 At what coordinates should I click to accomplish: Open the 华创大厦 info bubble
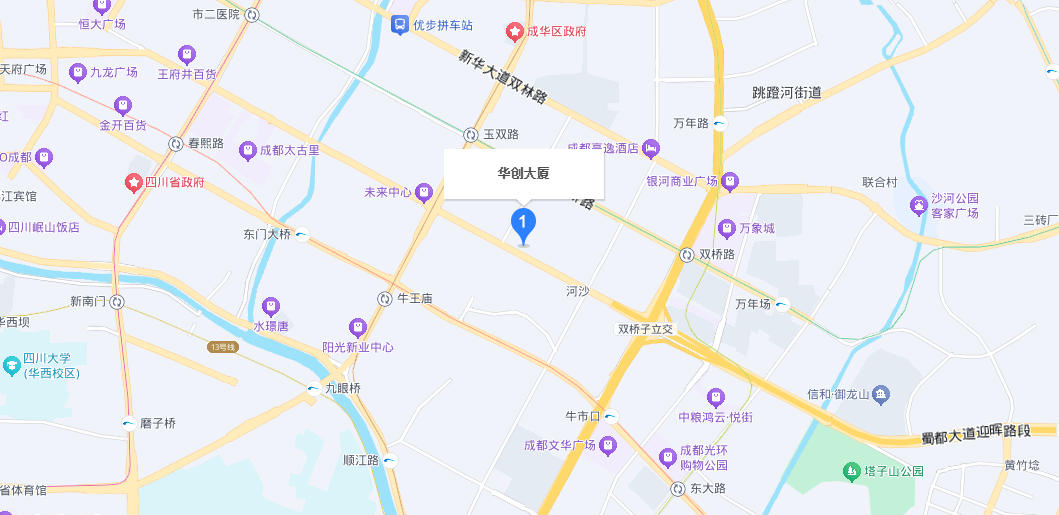click(524, 174)
